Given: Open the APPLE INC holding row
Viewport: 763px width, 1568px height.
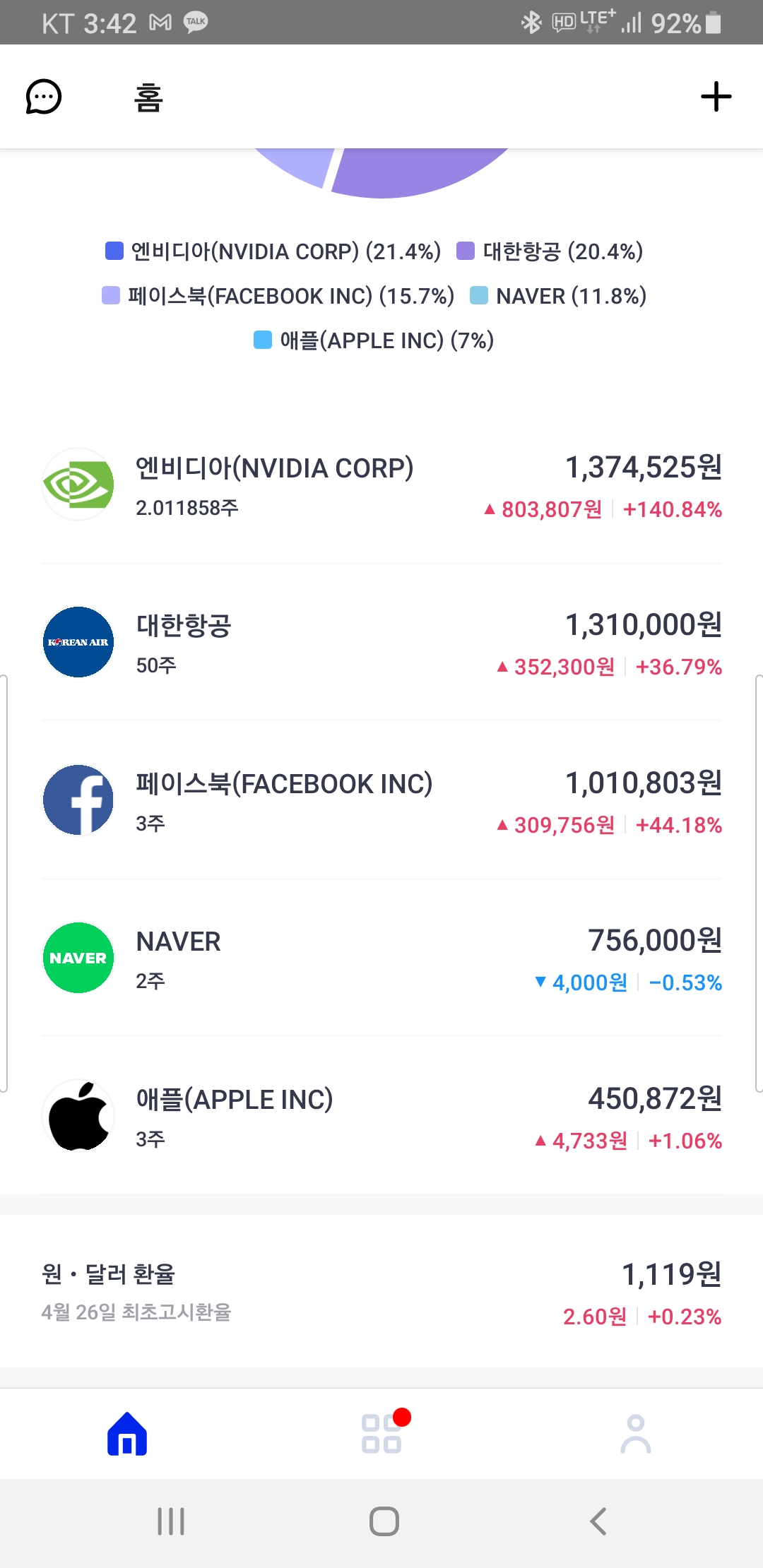Looking at the screenshot, I should pos(381,1116).
